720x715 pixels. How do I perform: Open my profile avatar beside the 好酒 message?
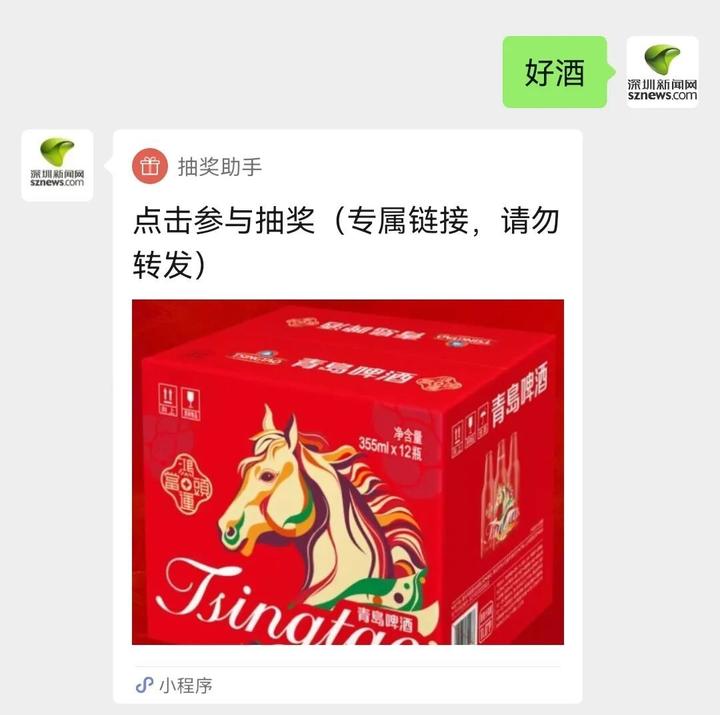coord(662,72)
